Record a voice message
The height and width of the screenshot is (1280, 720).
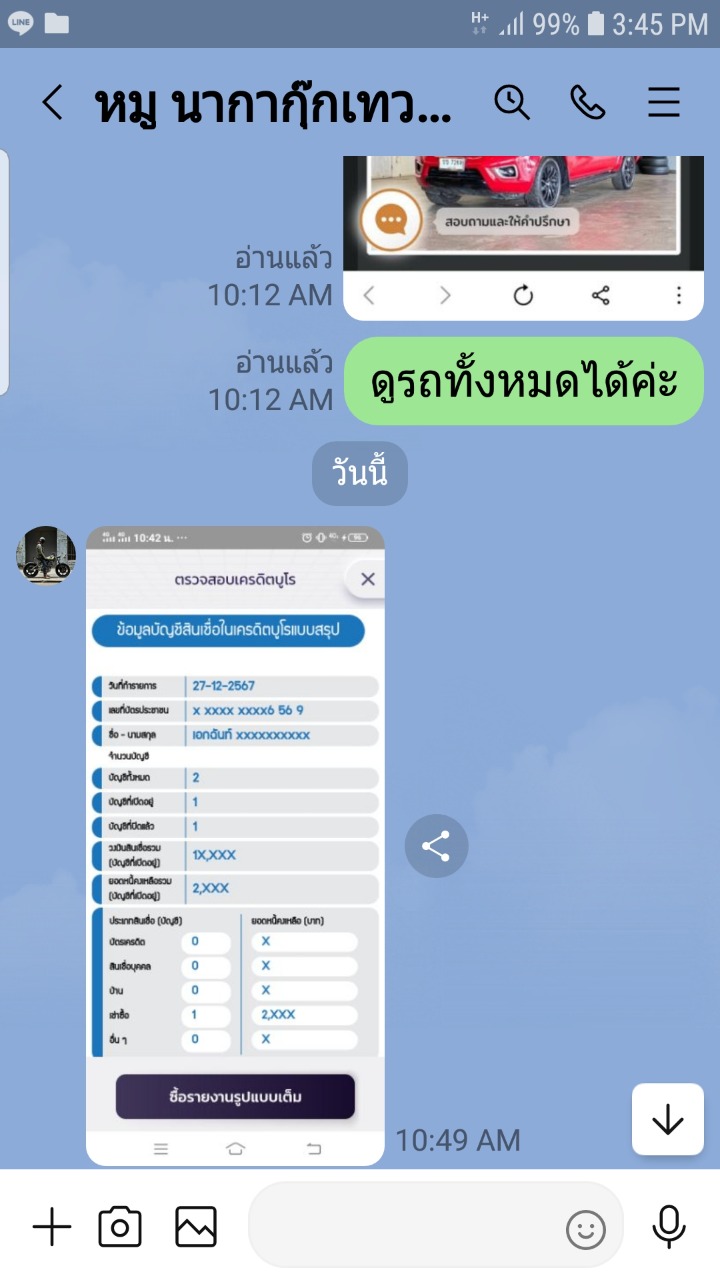[669, 1226]
